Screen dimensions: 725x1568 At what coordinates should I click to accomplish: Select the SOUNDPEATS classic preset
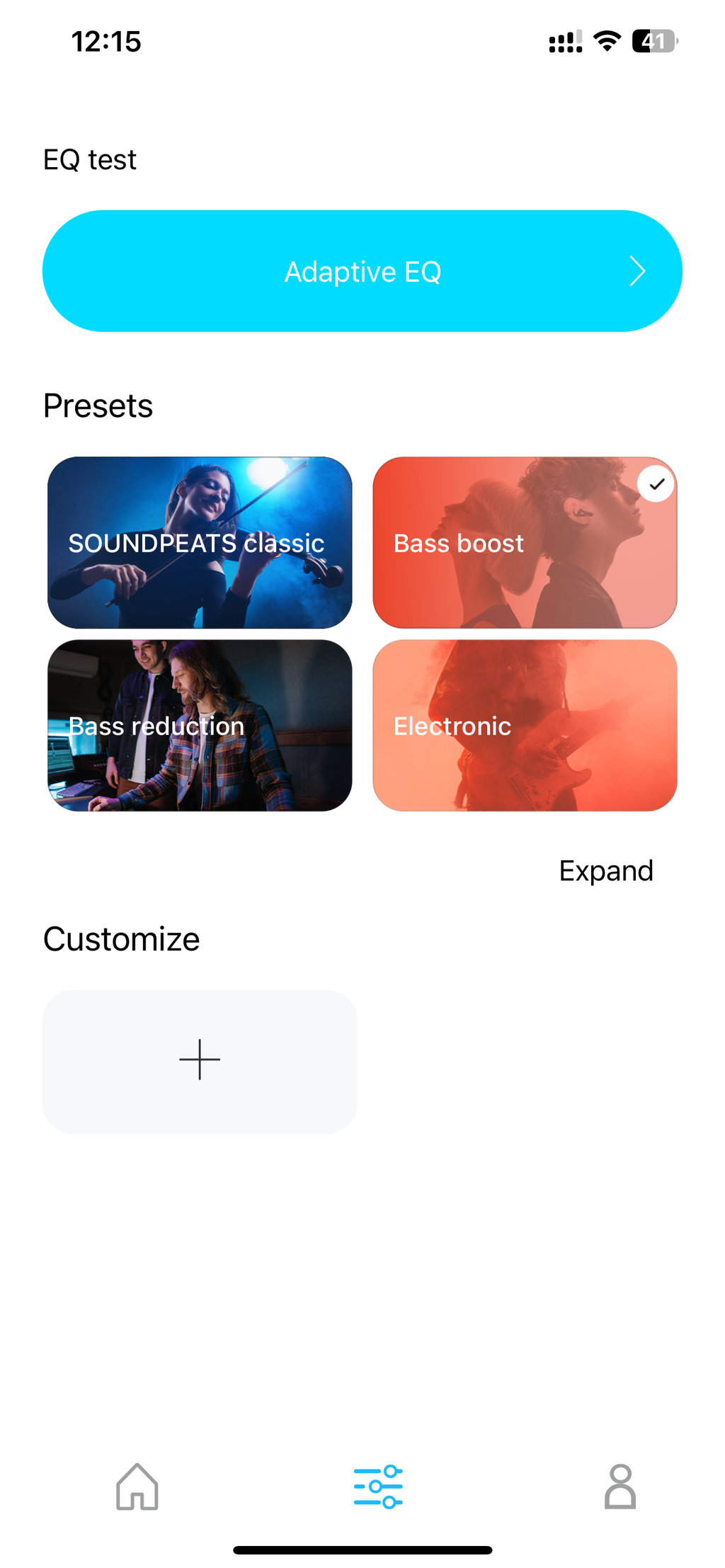point(200,542)
